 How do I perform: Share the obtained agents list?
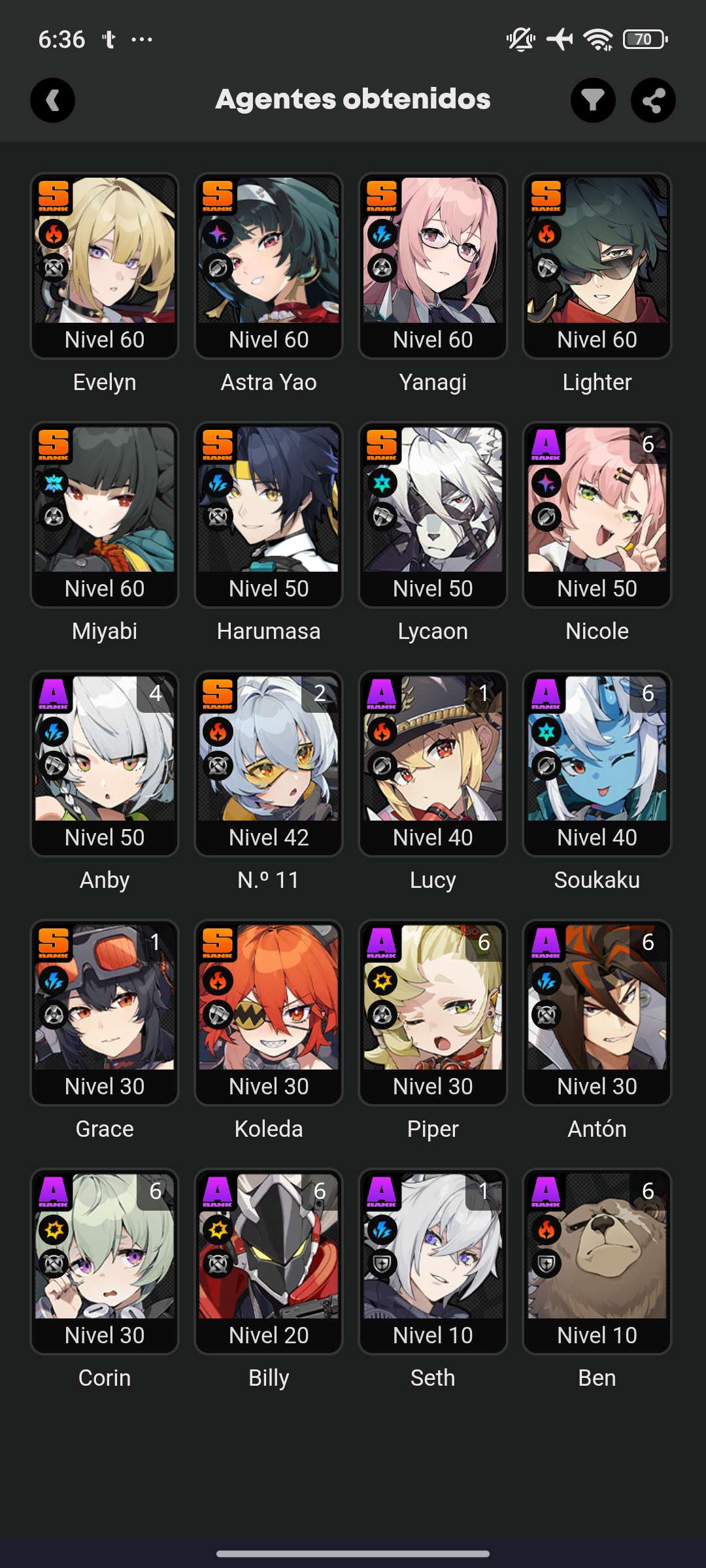coord(653,101)
